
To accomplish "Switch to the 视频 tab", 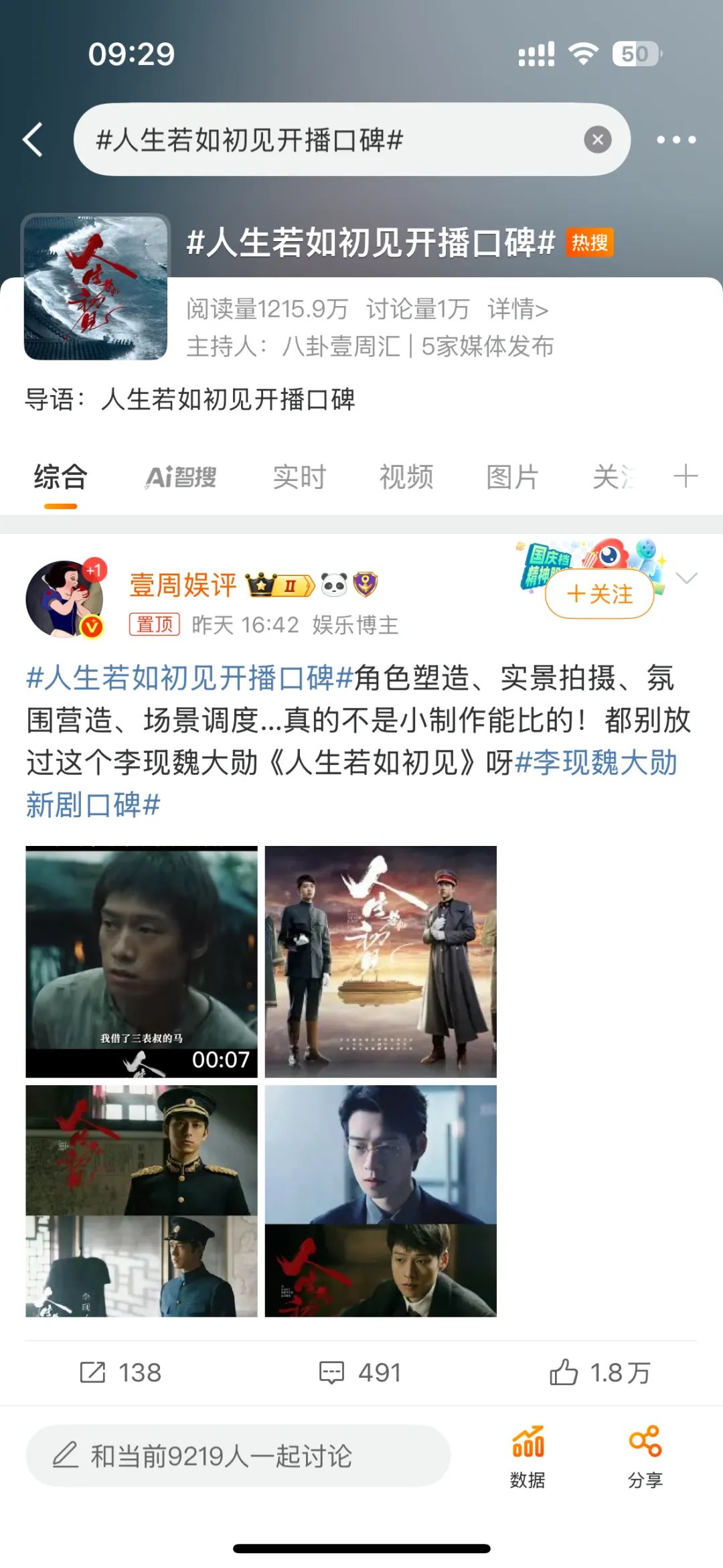I will pos(406,478).
